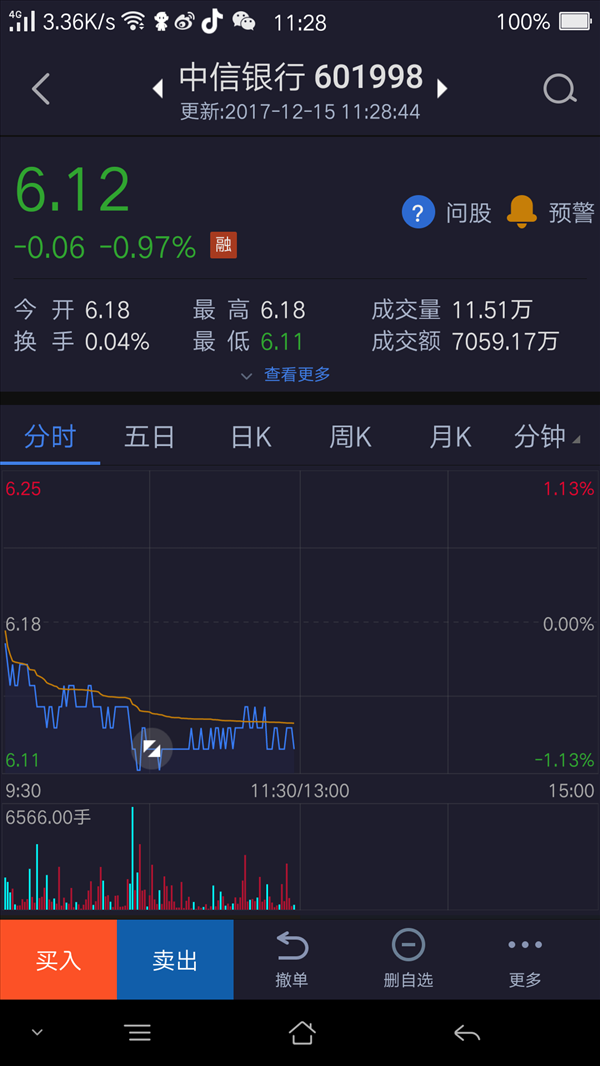
Task: Expand 查看更多 details
Action: pyautogui.click(x=286, y=375)
